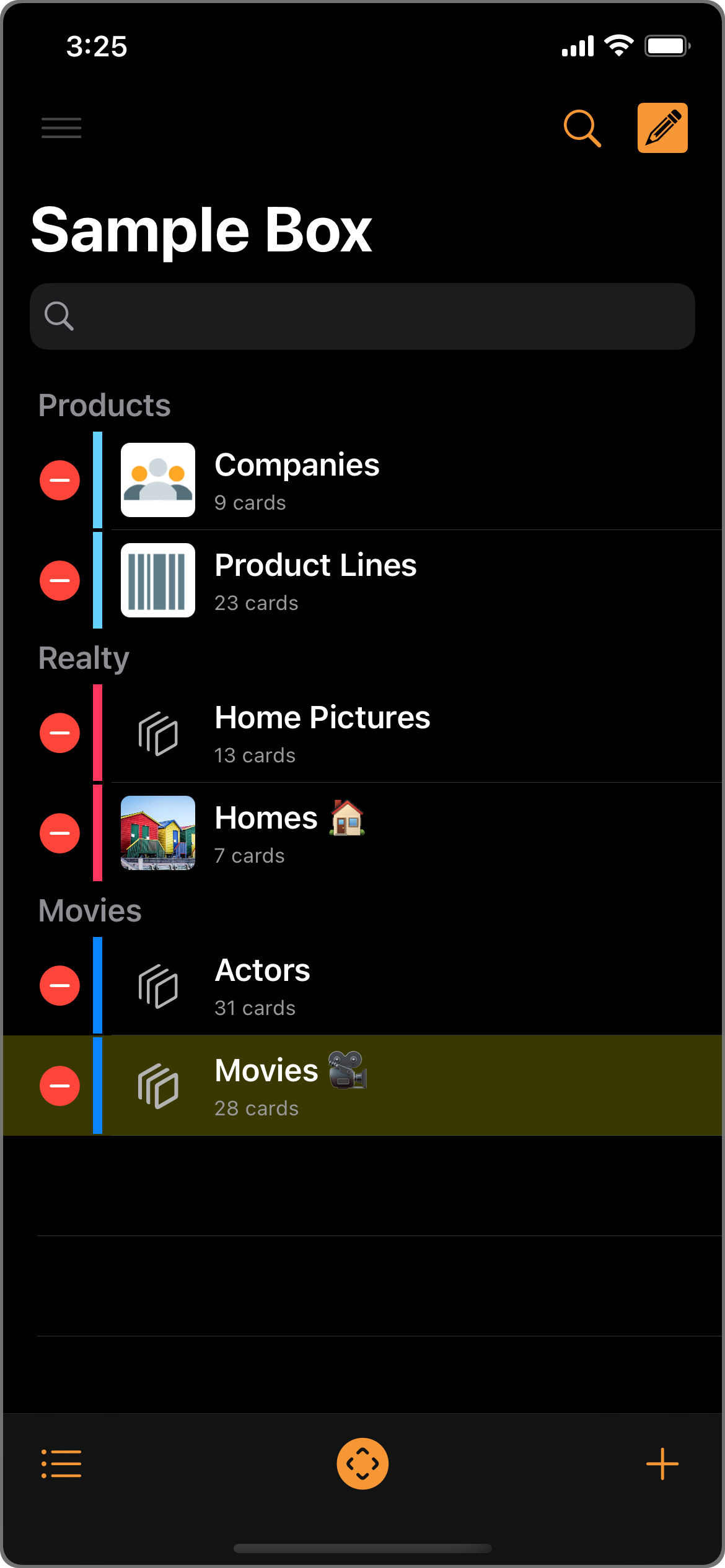Image resolution: width=725 pixels, height=1568 pixels.
Task: Tap the orange round scan button
Action: pyautogui.click(x=362, y=1464)
